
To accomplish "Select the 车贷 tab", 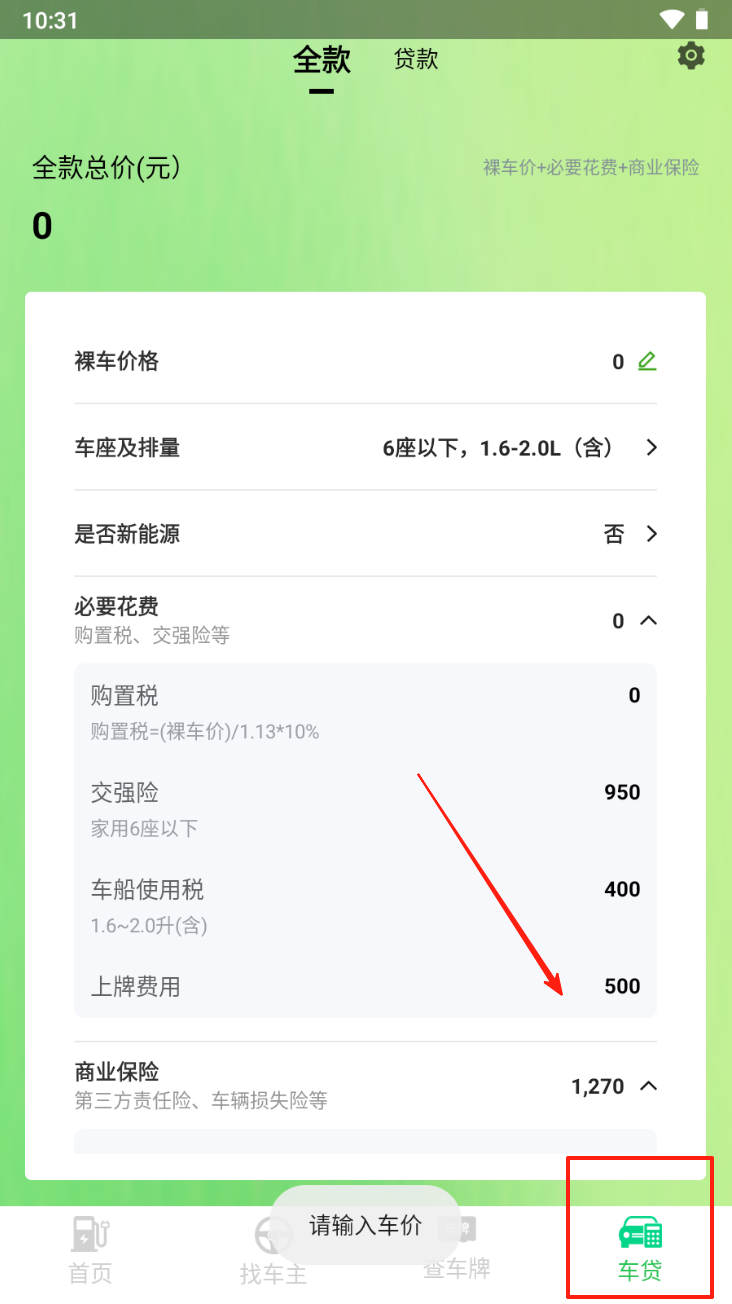I will click(x=640, y=1250).
